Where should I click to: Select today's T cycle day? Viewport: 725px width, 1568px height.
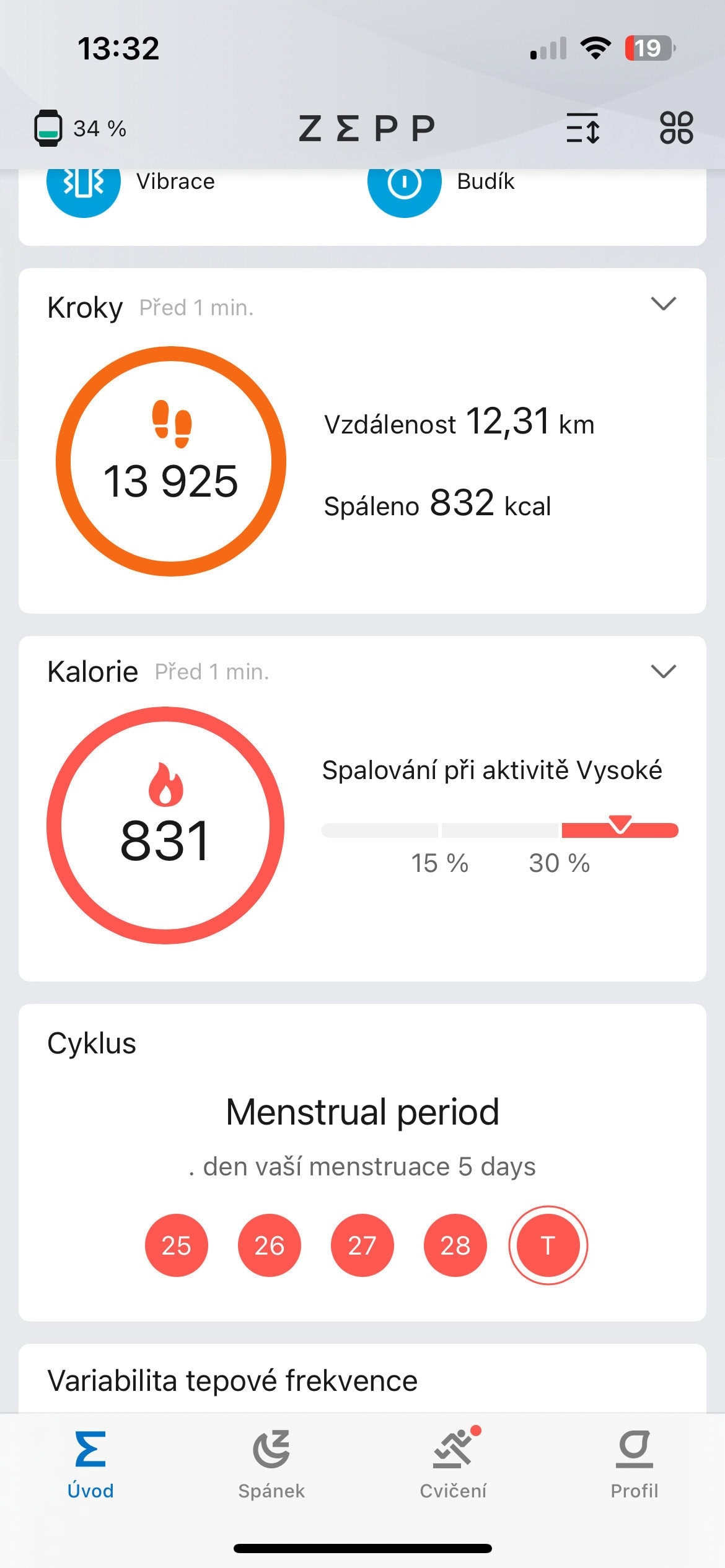[x=548, y=1245]
